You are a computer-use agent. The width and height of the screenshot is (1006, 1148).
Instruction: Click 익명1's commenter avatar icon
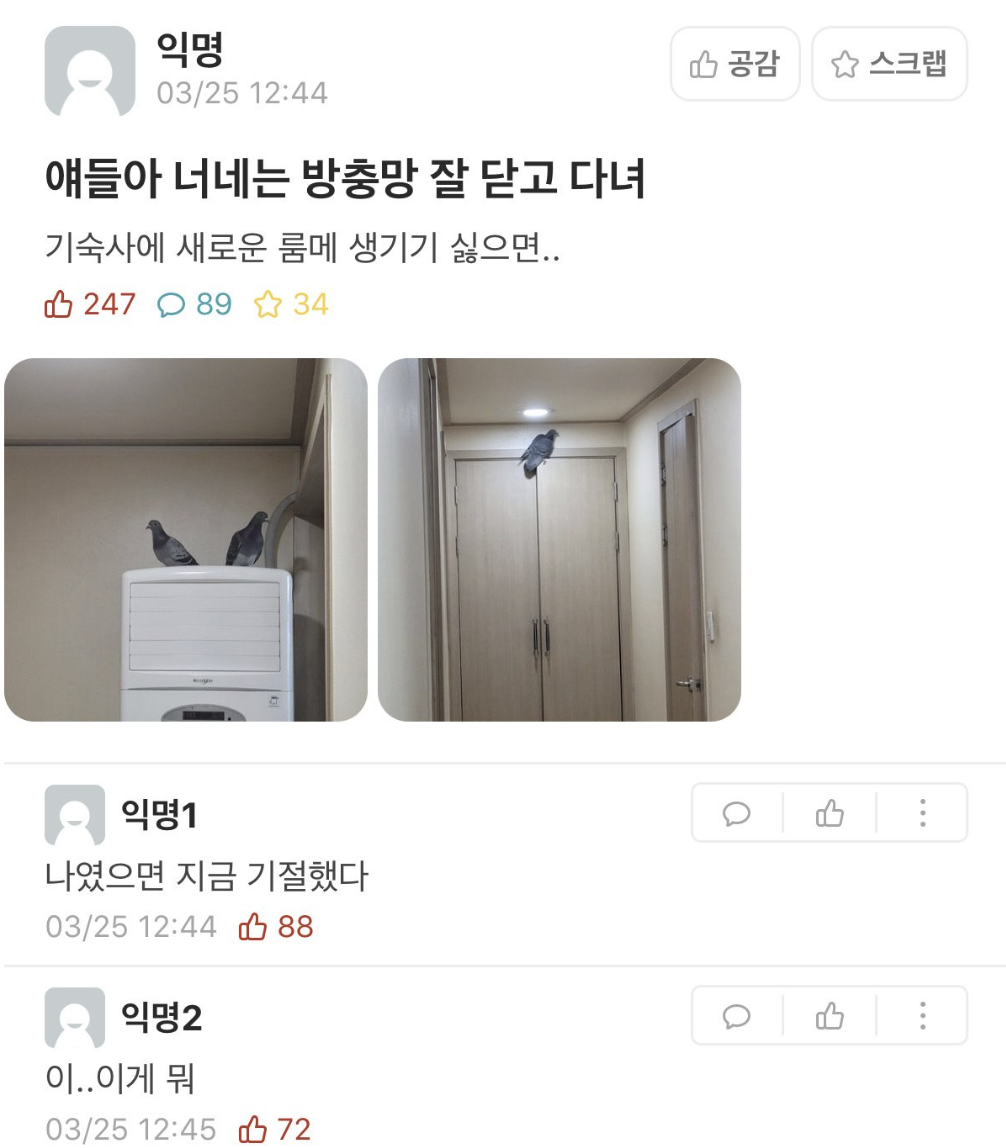coord(73,812)
